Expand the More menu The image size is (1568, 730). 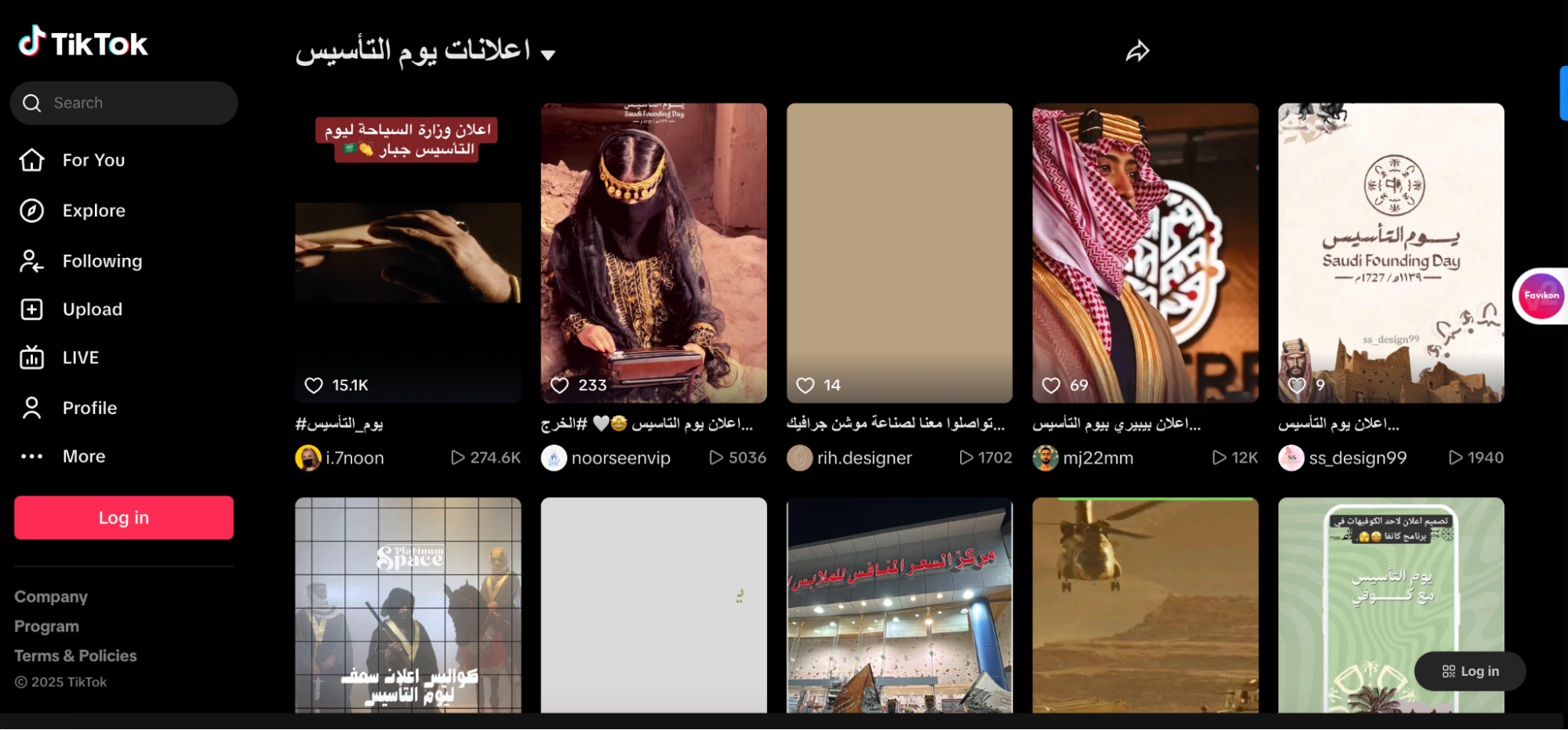pyautogui.click(x=83, y=456)
